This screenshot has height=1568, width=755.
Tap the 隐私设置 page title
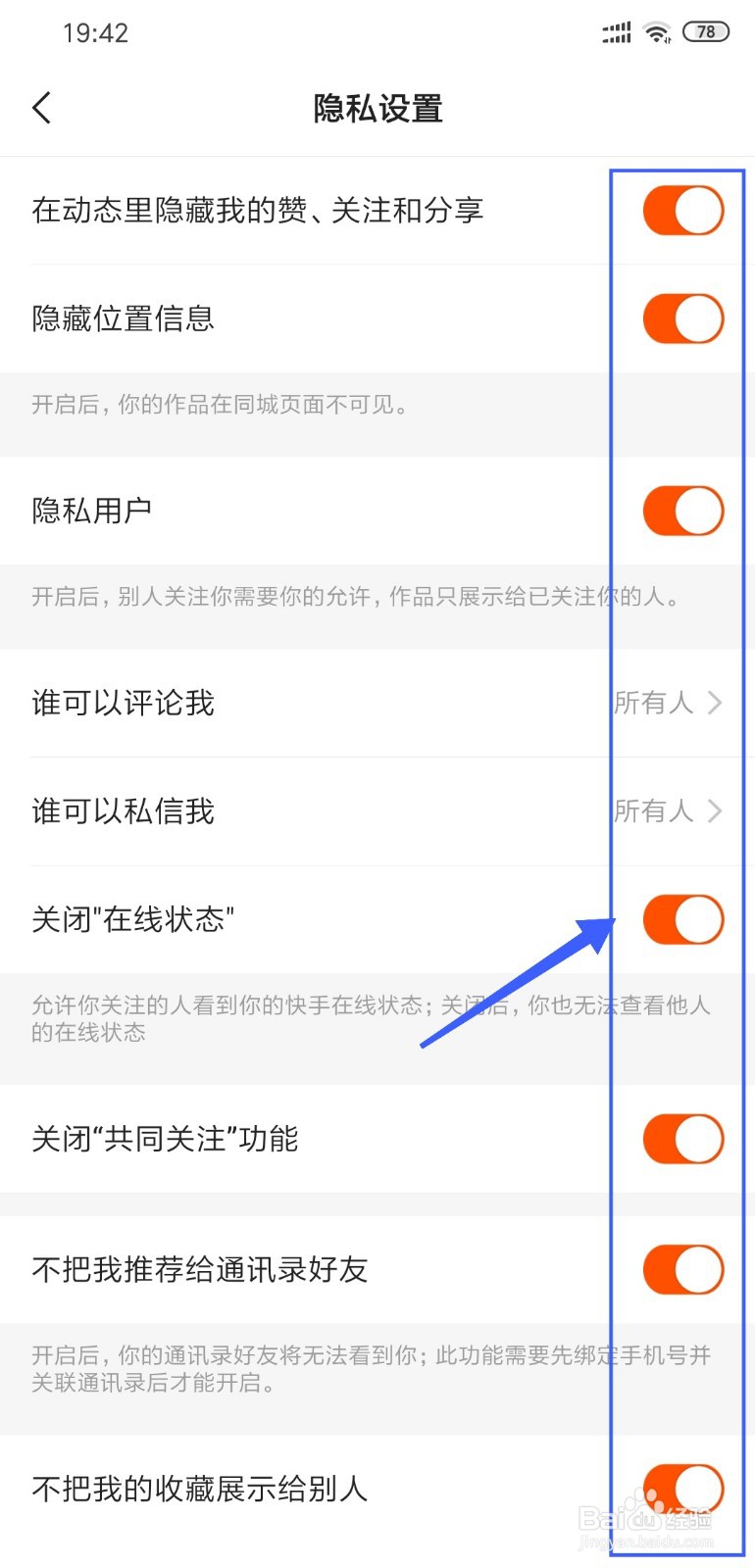pos(377,109)
